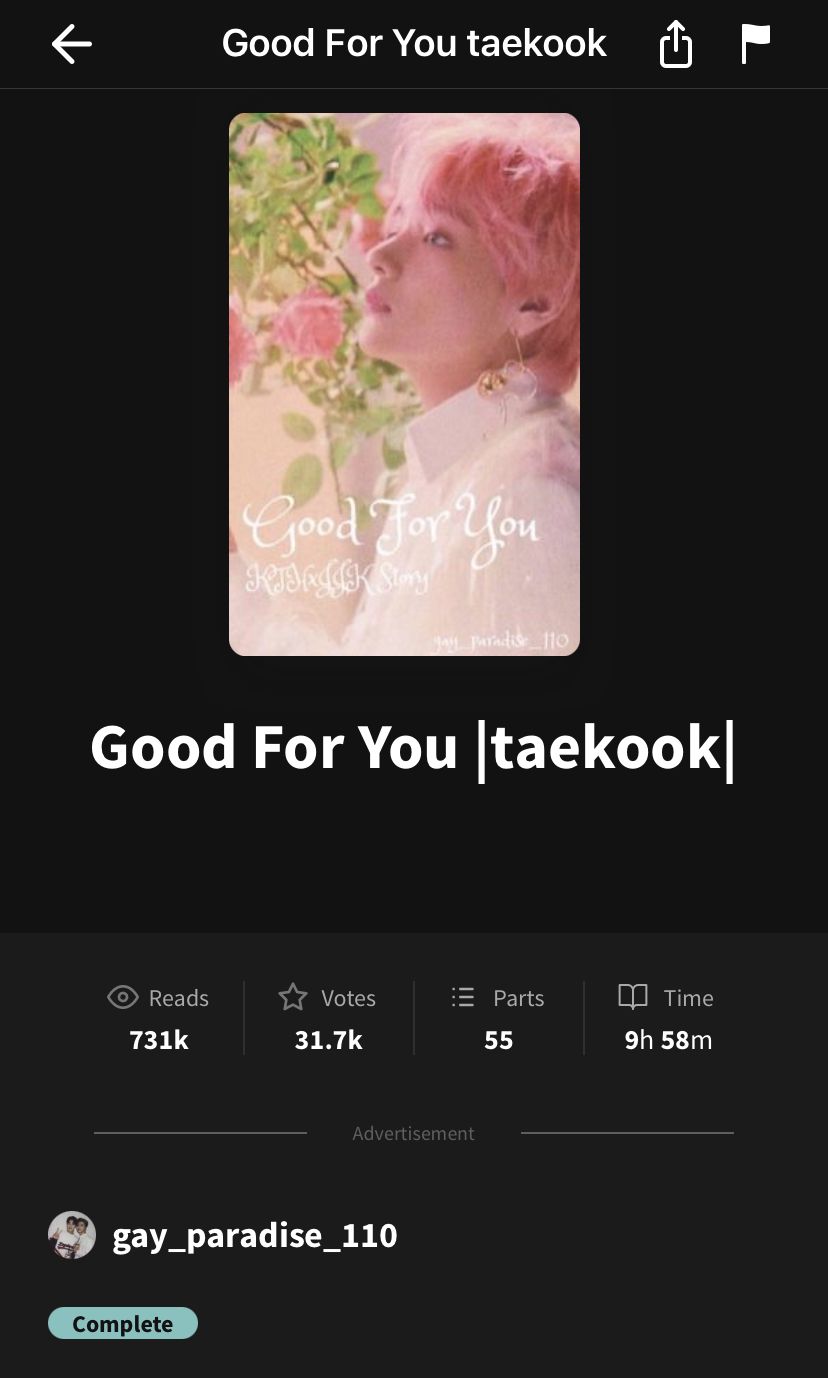This screenshot has width=828, height=1378.
Task: Open the Good For You cover image
Action: tap(404, 384)
